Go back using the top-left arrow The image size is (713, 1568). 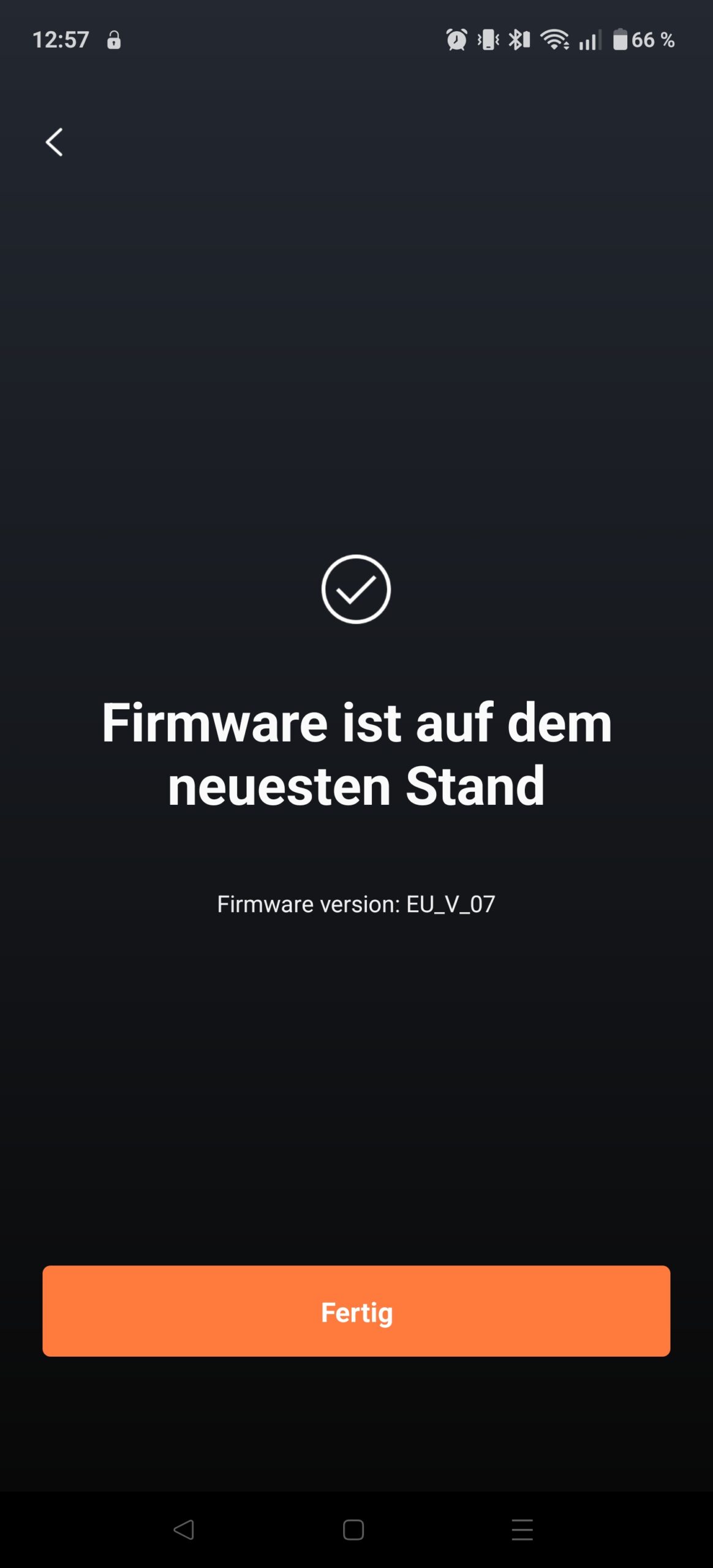point(55,142)
